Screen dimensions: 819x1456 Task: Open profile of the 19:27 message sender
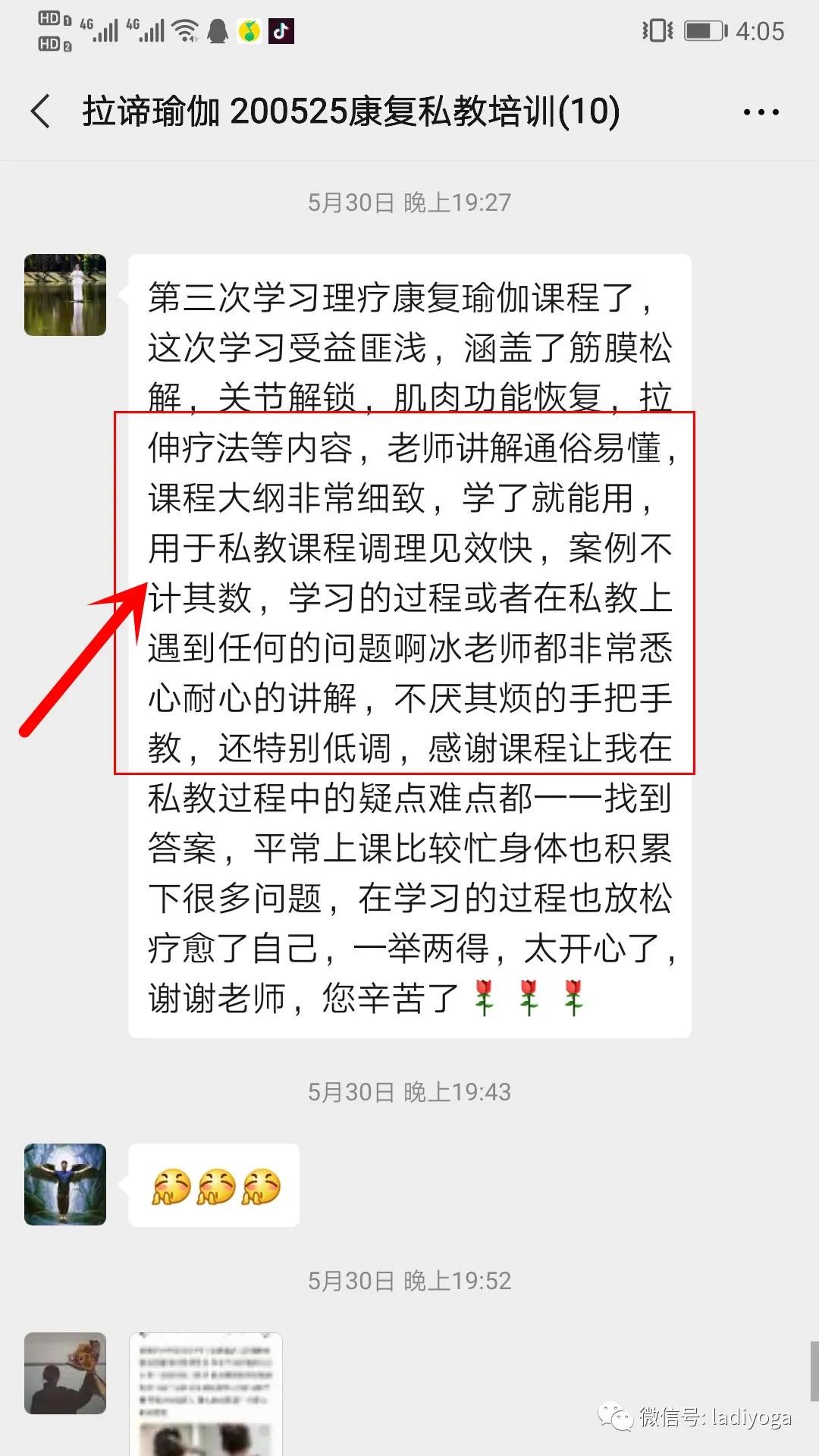pyautogui.click(x=65, y=295)
